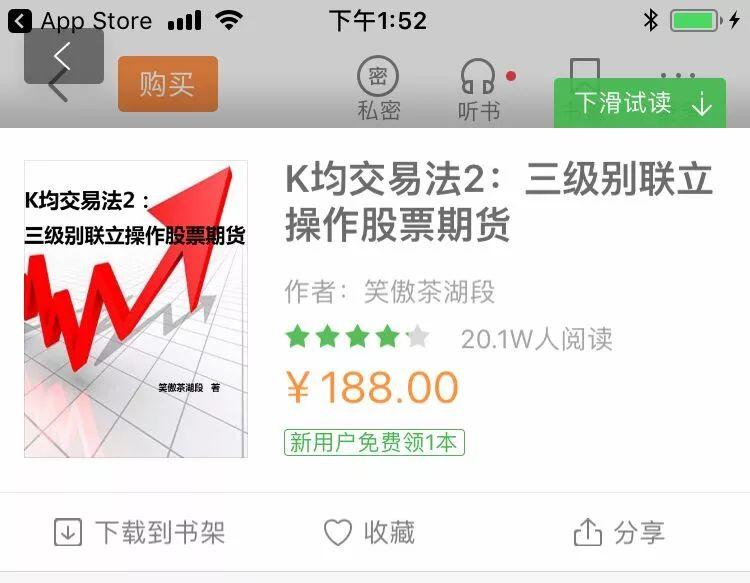The image size is (750, 583).
Task: Go back using the back arrow
Action: pyautogui.click(x=62, y=60)
